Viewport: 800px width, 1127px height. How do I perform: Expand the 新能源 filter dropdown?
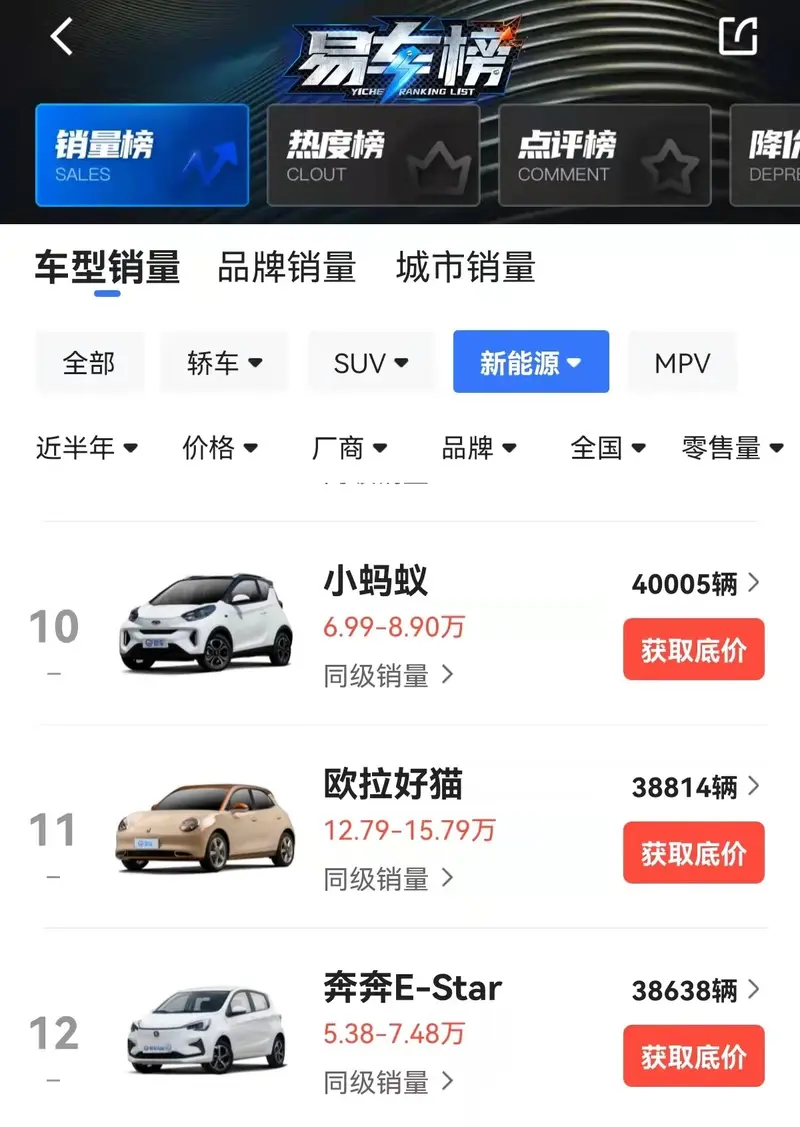point(530,362)
